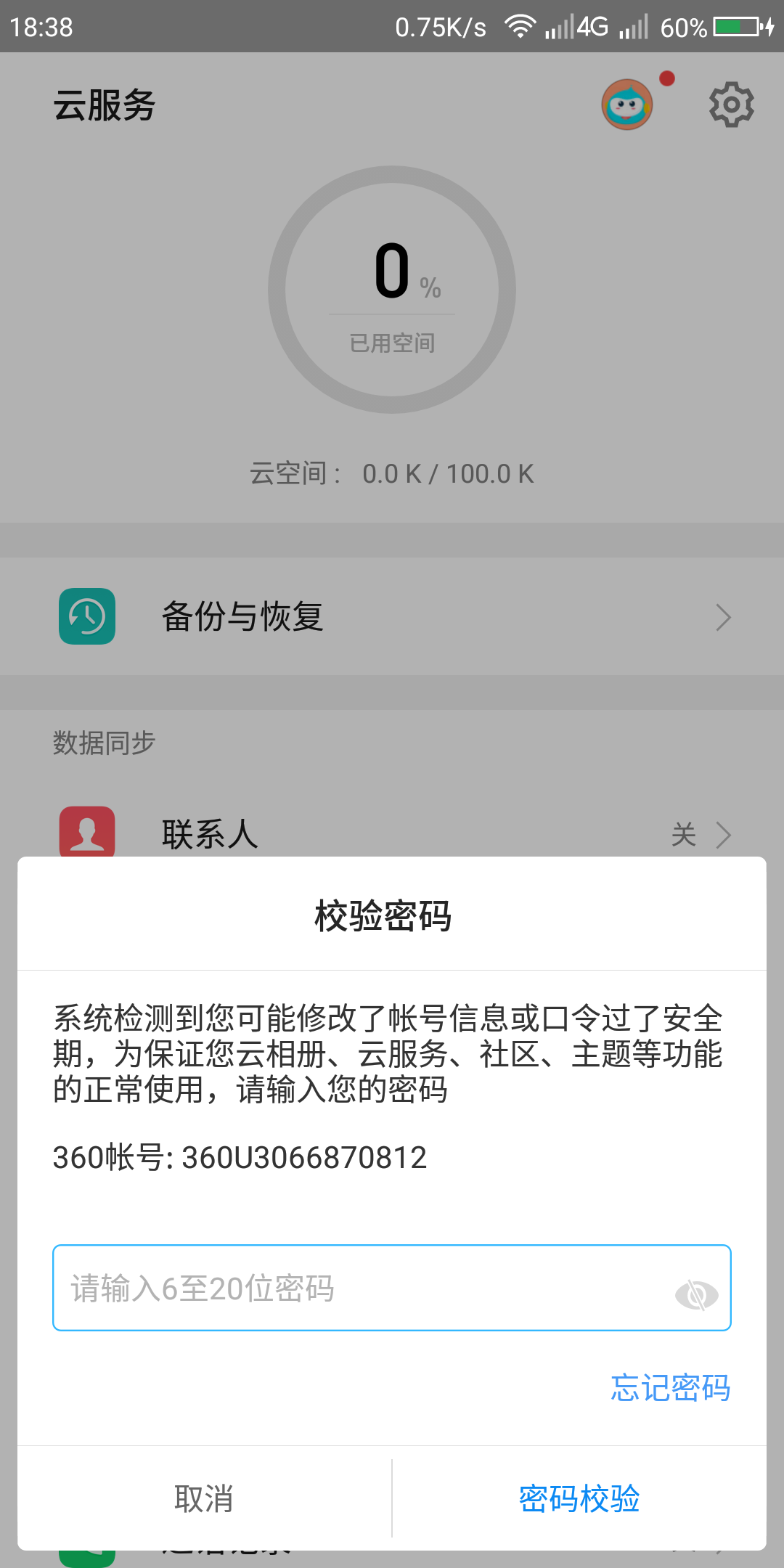
Task: Select the 云服务 title
Action: click(x=106, y=103)
